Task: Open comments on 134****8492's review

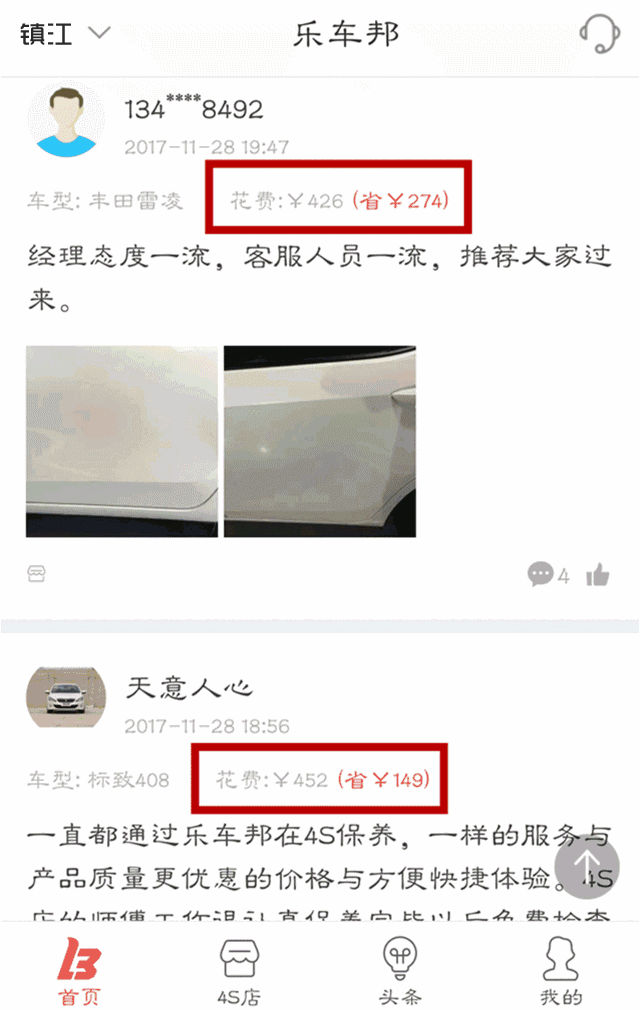Action: pos(547,574)
